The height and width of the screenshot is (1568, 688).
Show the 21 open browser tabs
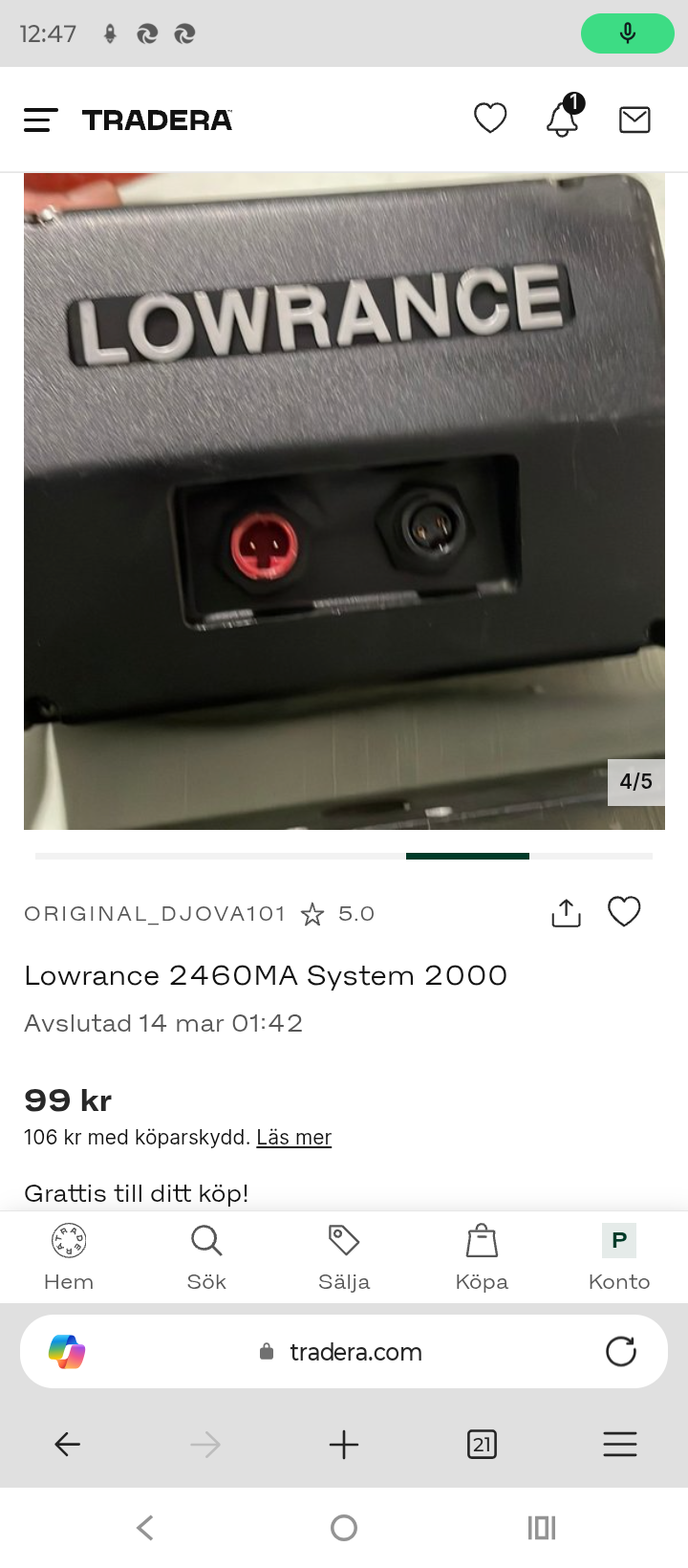tap(482, 1444)
